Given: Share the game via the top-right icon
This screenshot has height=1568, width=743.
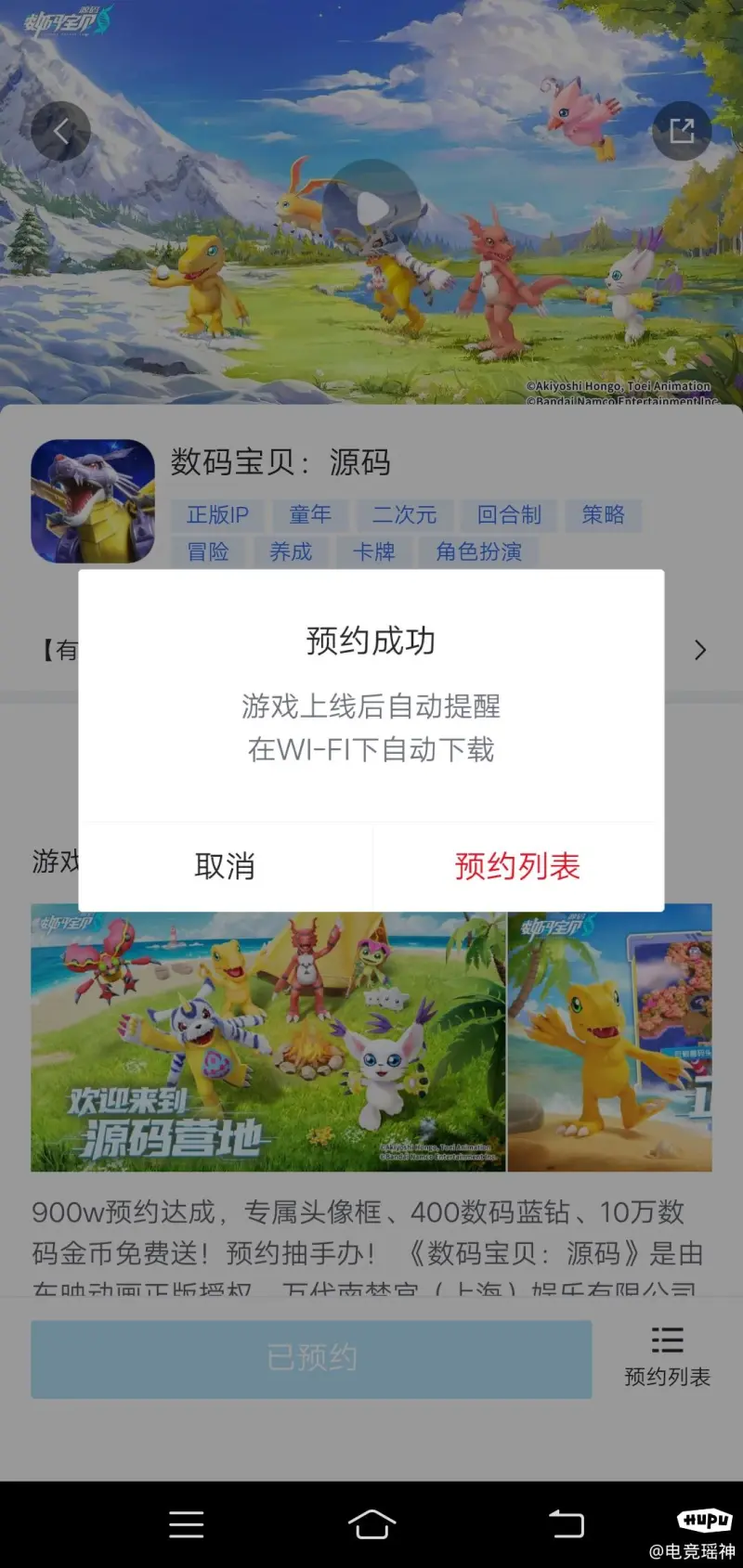Looking at the screenshot, I should pos(682,131).
